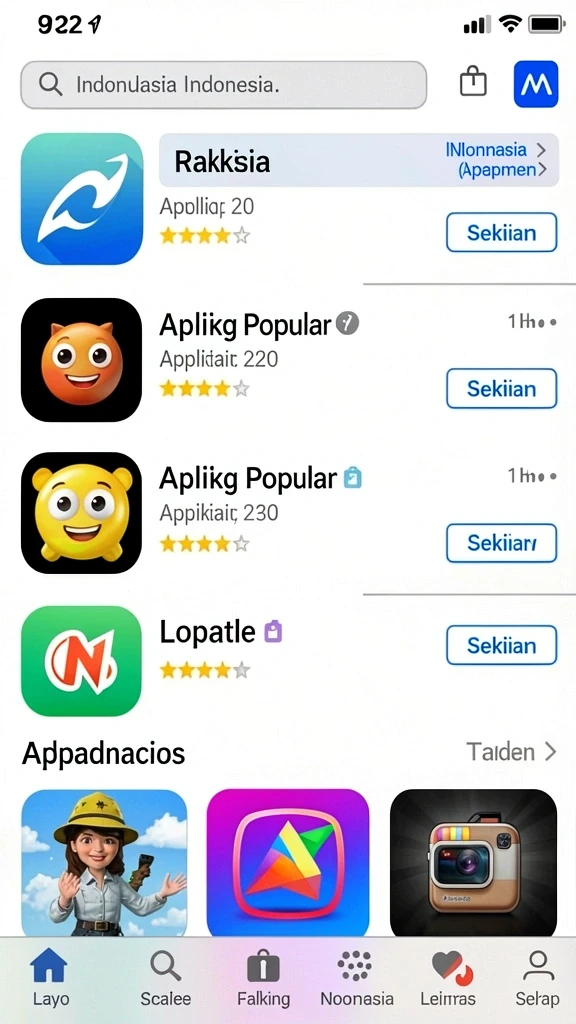This screenshot has height=1024, width=576.
Task: Open the blue M profile icon
Action: pos(536,84)
